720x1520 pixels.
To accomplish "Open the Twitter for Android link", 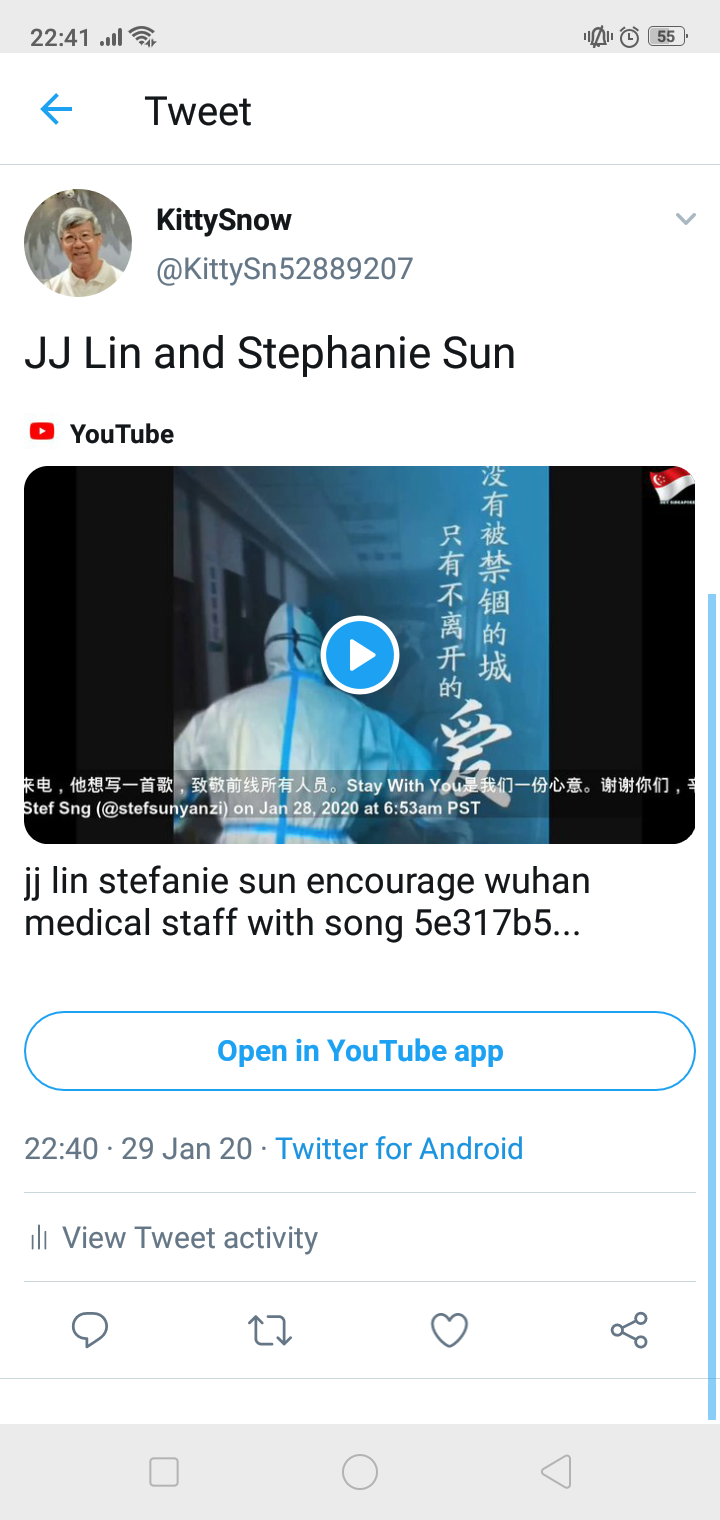I will click(399, 1148).
